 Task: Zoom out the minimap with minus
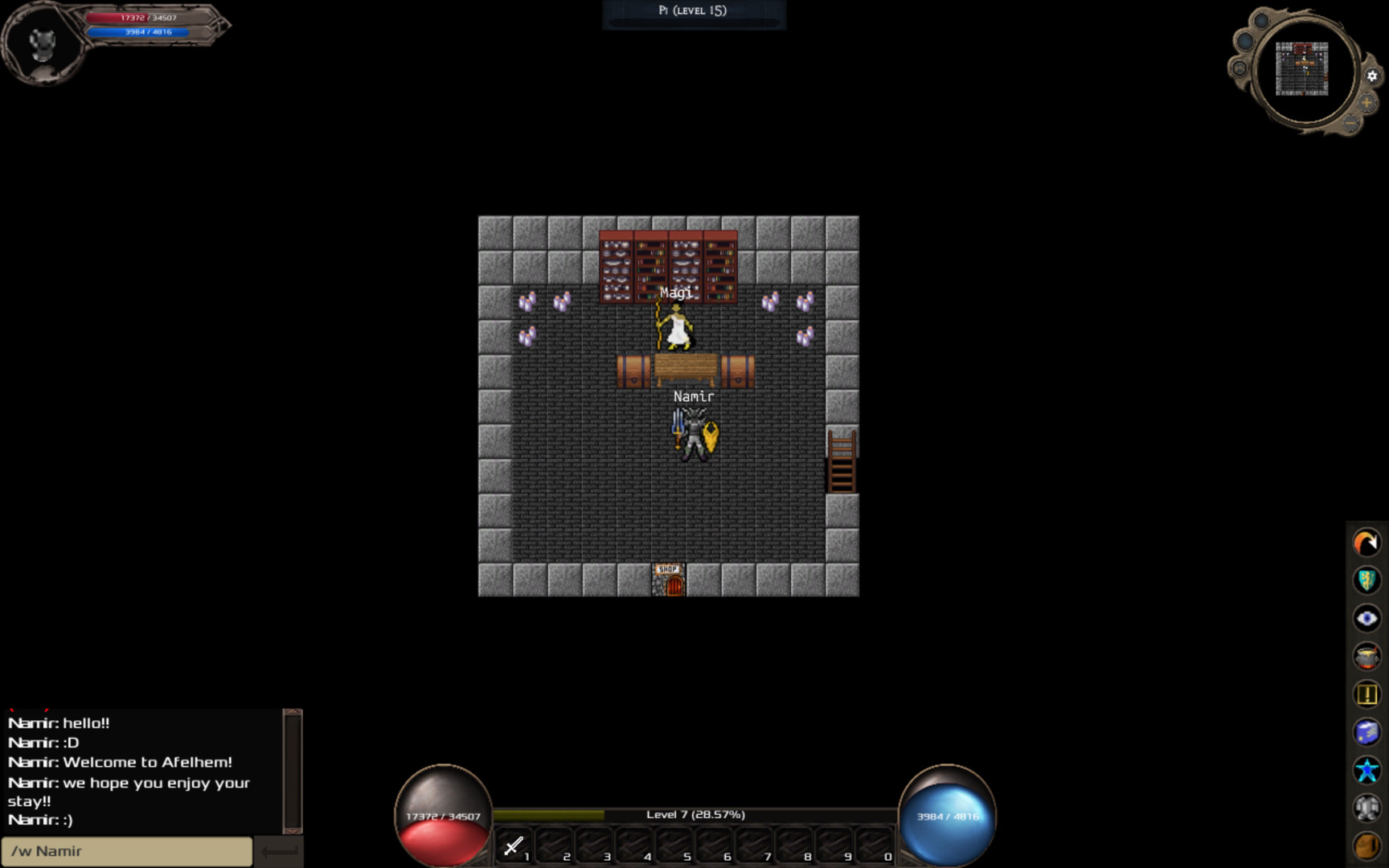[1351, 123]
